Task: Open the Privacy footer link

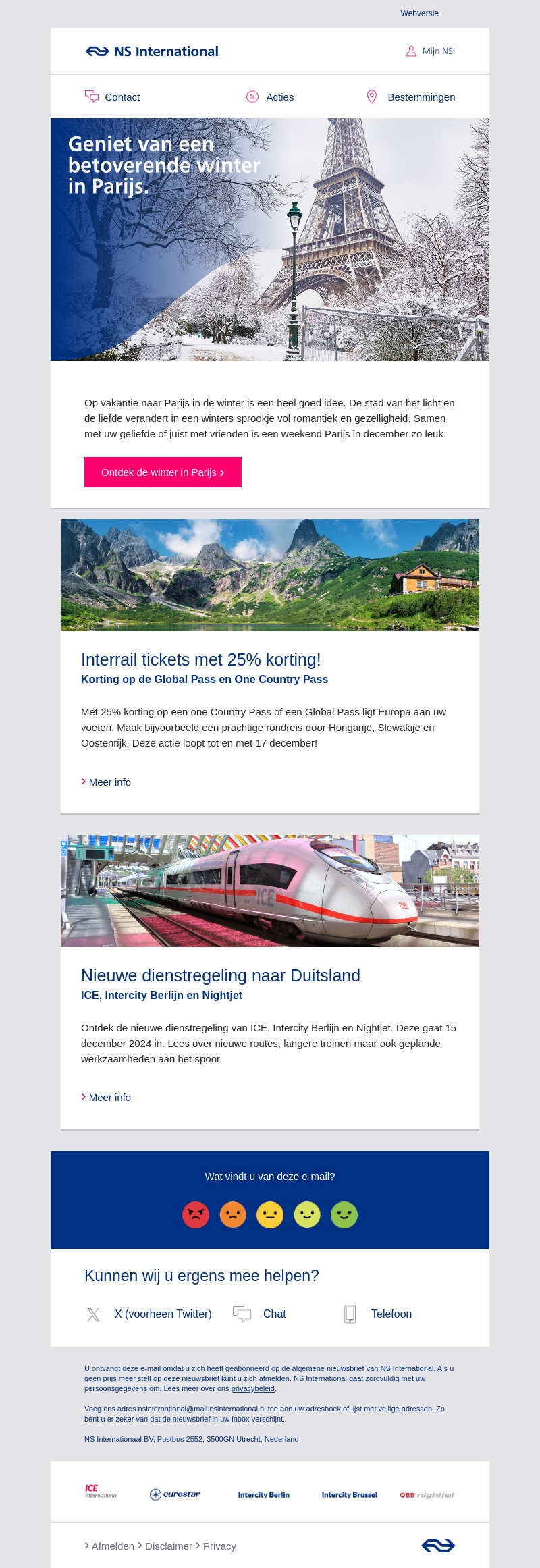Action: pos(219,1546)
